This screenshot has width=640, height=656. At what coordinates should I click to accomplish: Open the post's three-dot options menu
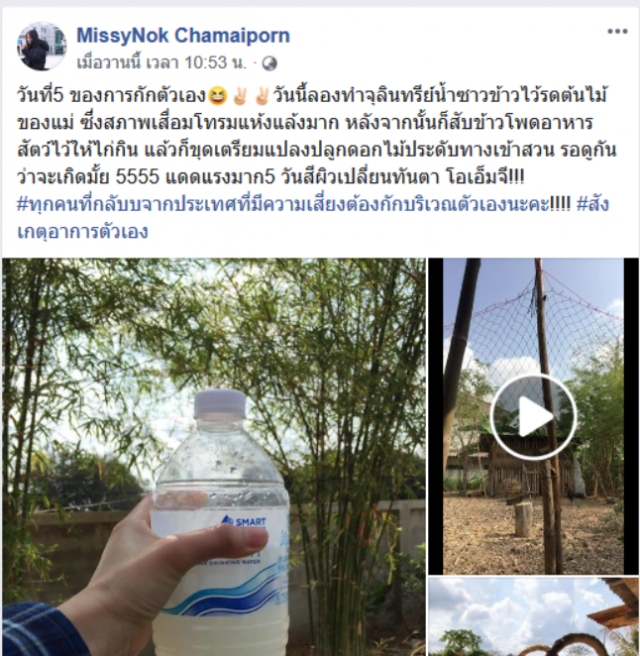tap(617, 32)
